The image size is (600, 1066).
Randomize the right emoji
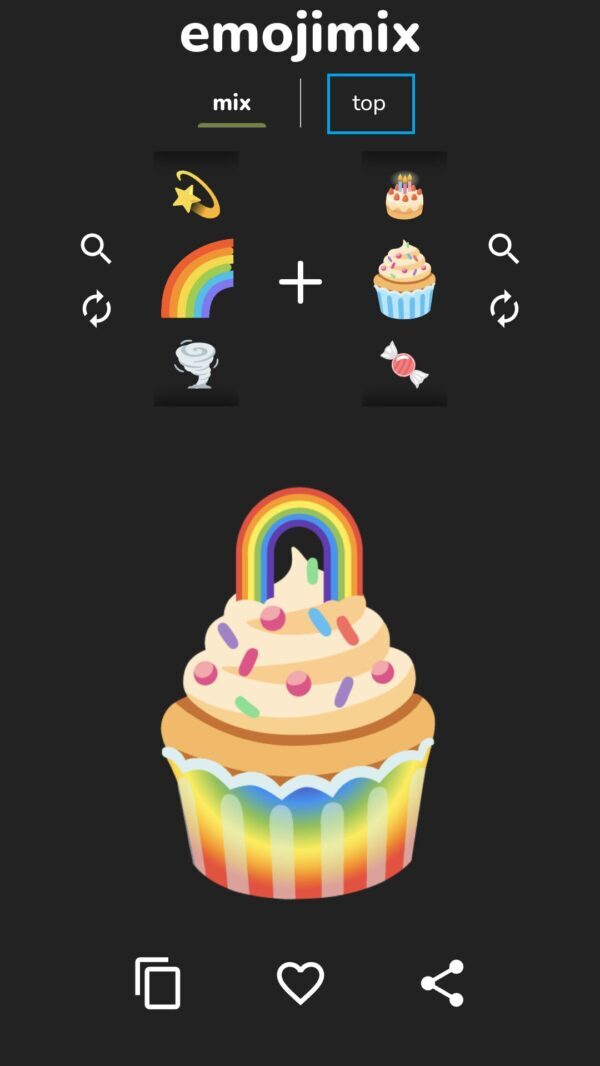coord(504,309)
